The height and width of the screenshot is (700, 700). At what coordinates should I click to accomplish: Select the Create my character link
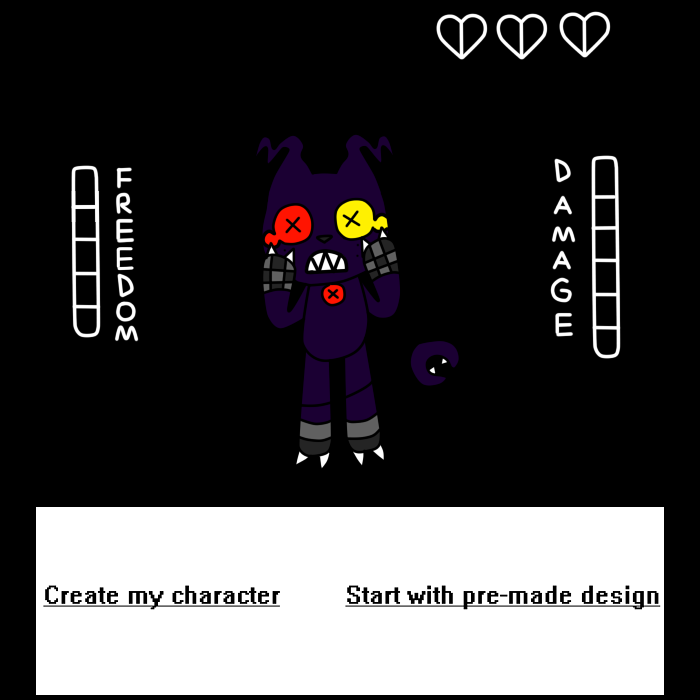pos(162,596)
